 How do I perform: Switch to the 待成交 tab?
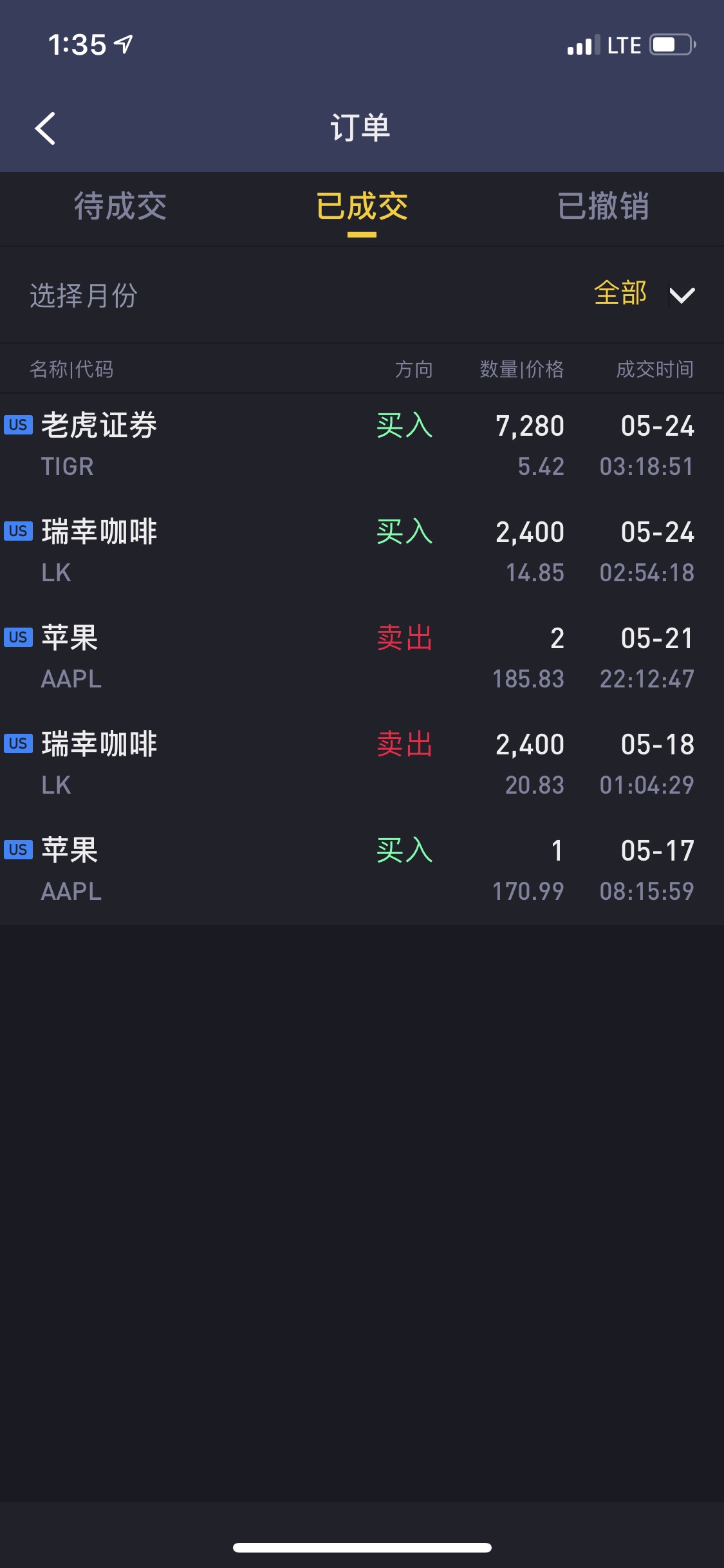point(120,207)
